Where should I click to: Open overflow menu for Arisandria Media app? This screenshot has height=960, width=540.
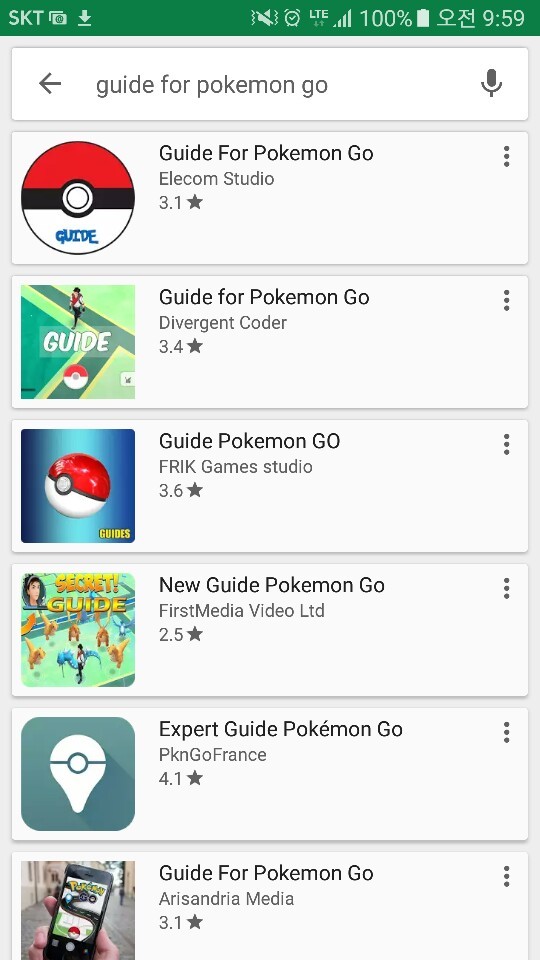click(506, 876)
